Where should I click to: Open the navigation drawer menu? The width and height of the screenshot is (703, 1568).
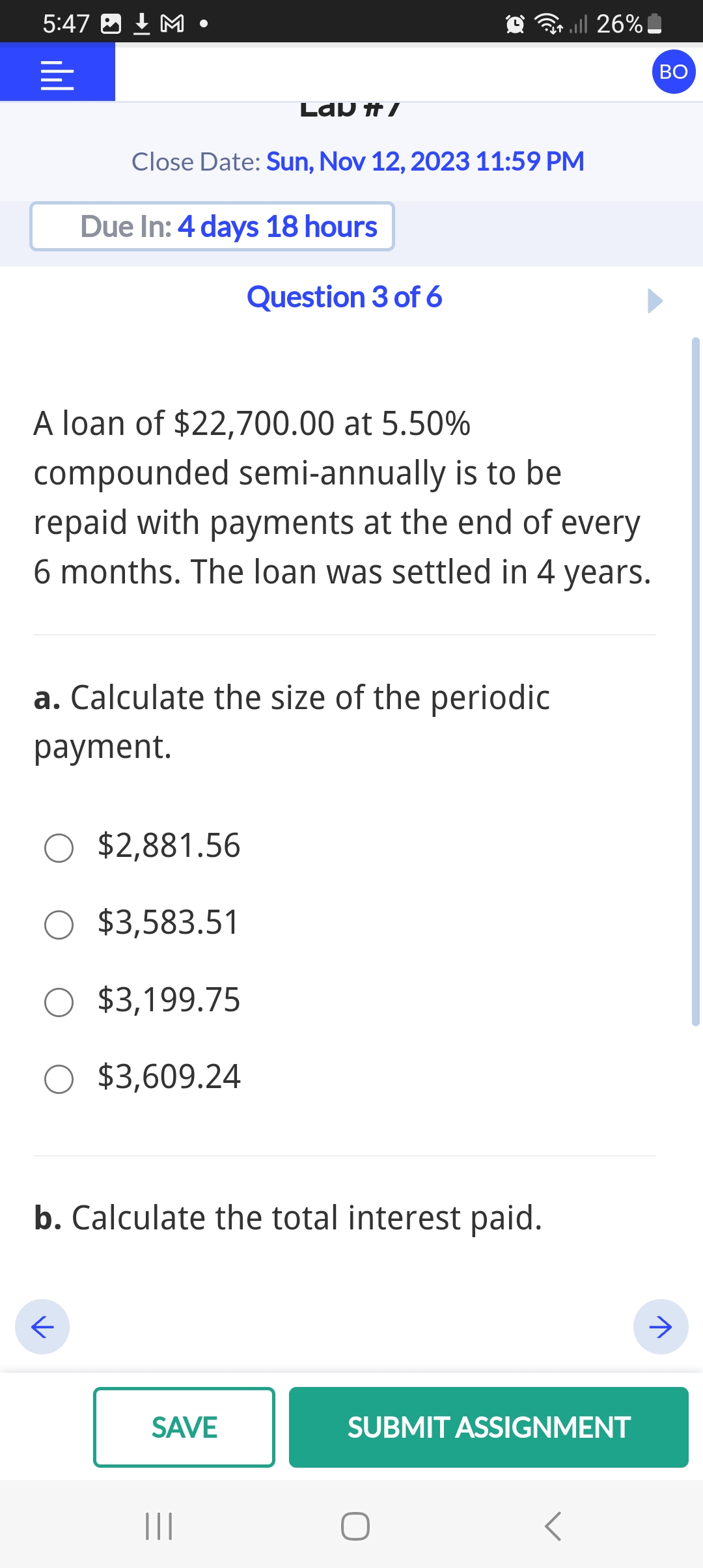(57, 74)
